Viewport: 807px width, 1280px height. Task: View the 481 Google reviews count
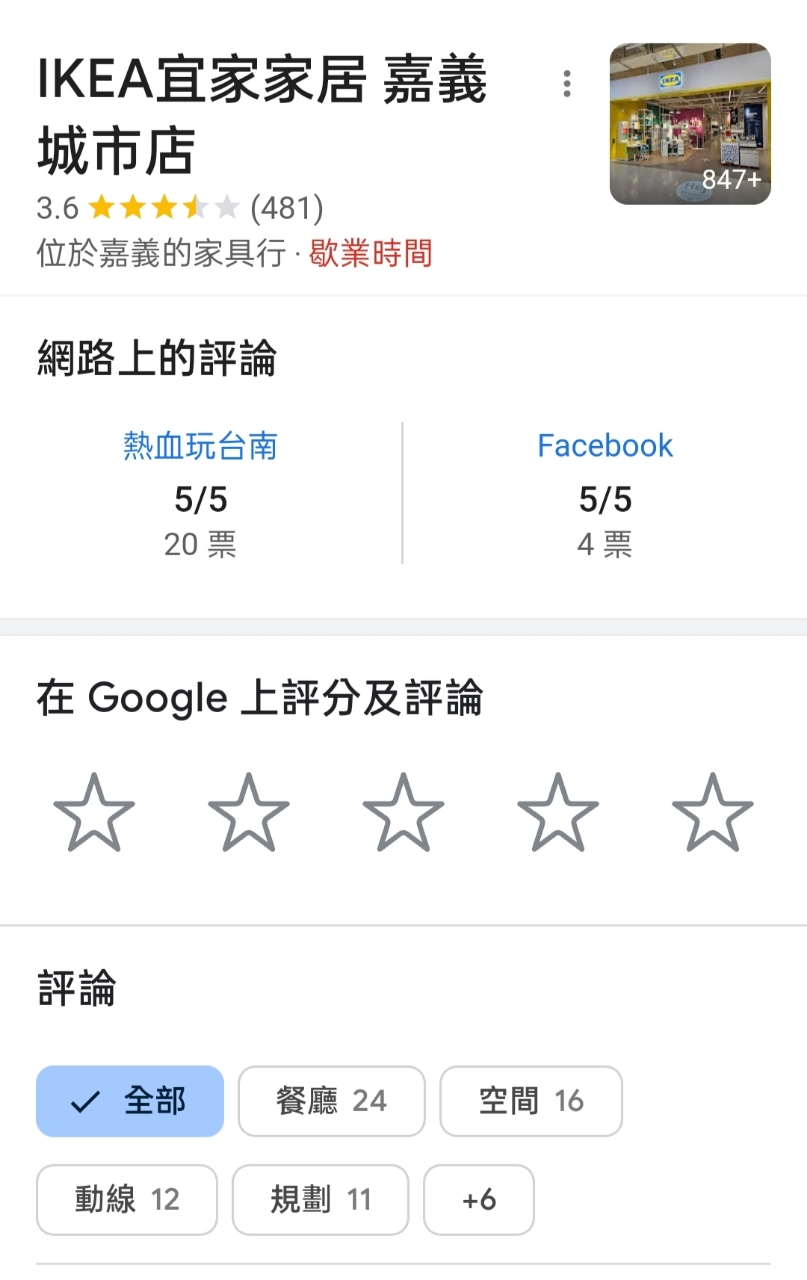point(286,208)
